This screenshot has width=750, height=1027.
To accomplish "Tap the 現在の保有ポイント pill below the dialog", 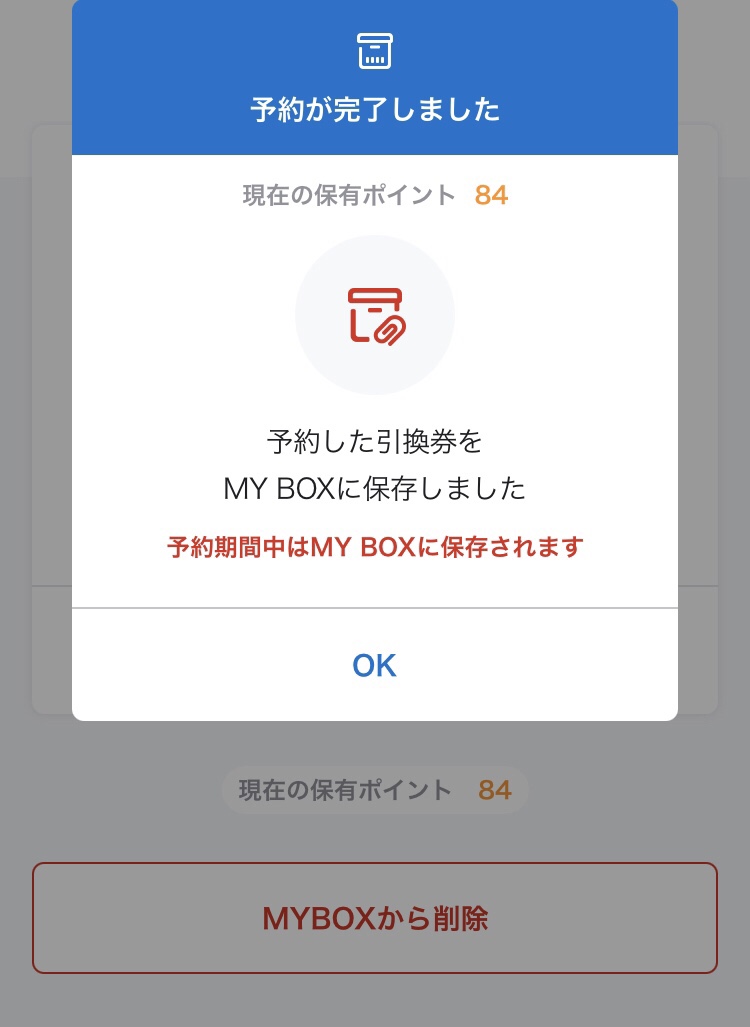I will tap(375, 789).
